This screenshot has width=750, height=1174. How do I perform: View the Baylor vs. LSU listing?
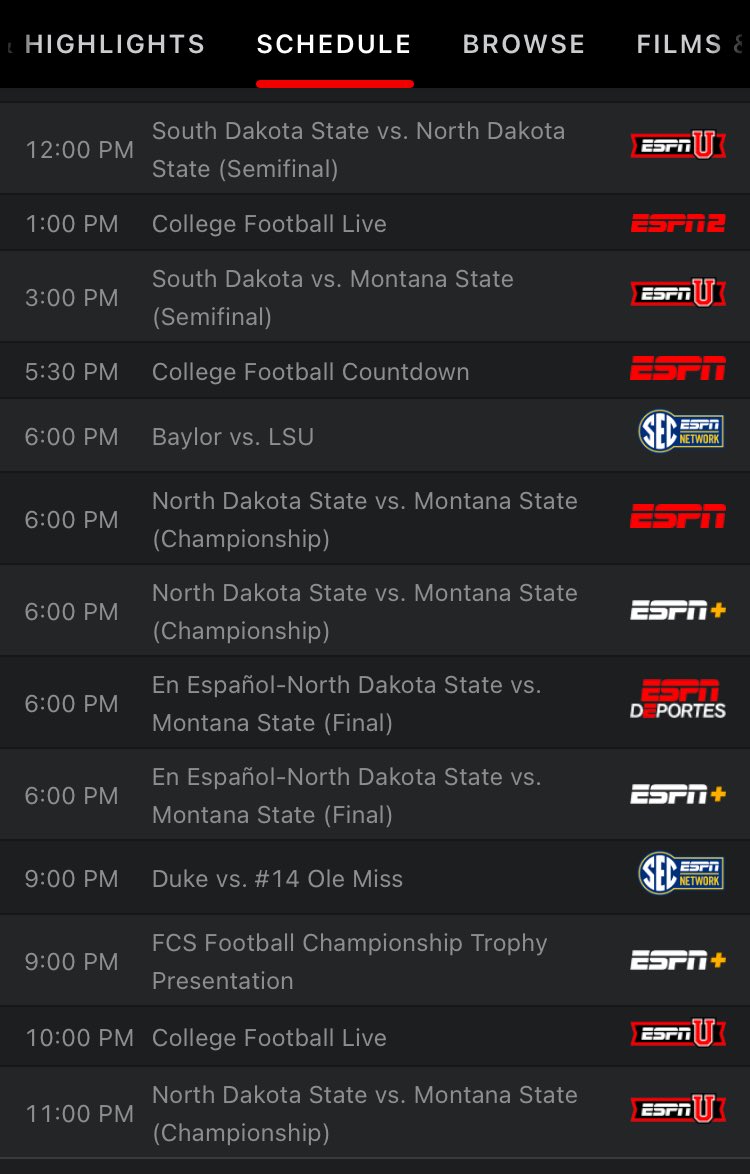pos(233,437)
